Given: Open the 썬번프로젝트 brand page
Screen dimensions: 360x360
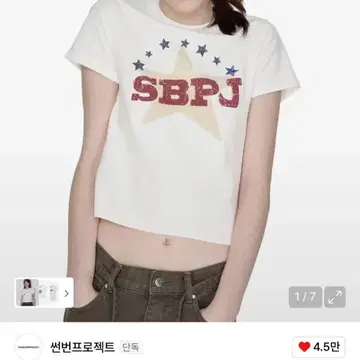Looking at the screenshot, I should pyautogui.click(x=82, y=347).
